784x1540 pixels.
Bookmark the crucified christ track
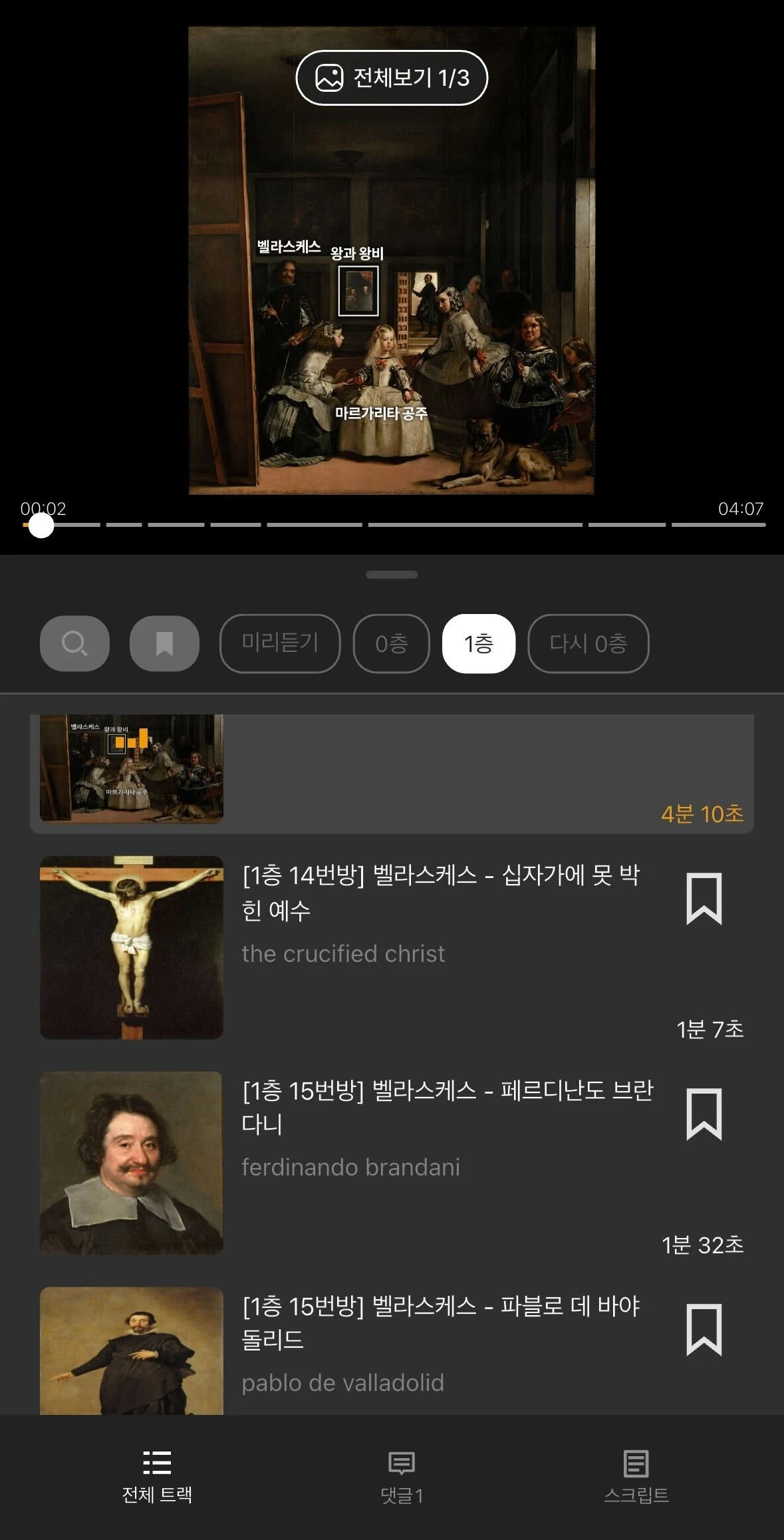704,899
